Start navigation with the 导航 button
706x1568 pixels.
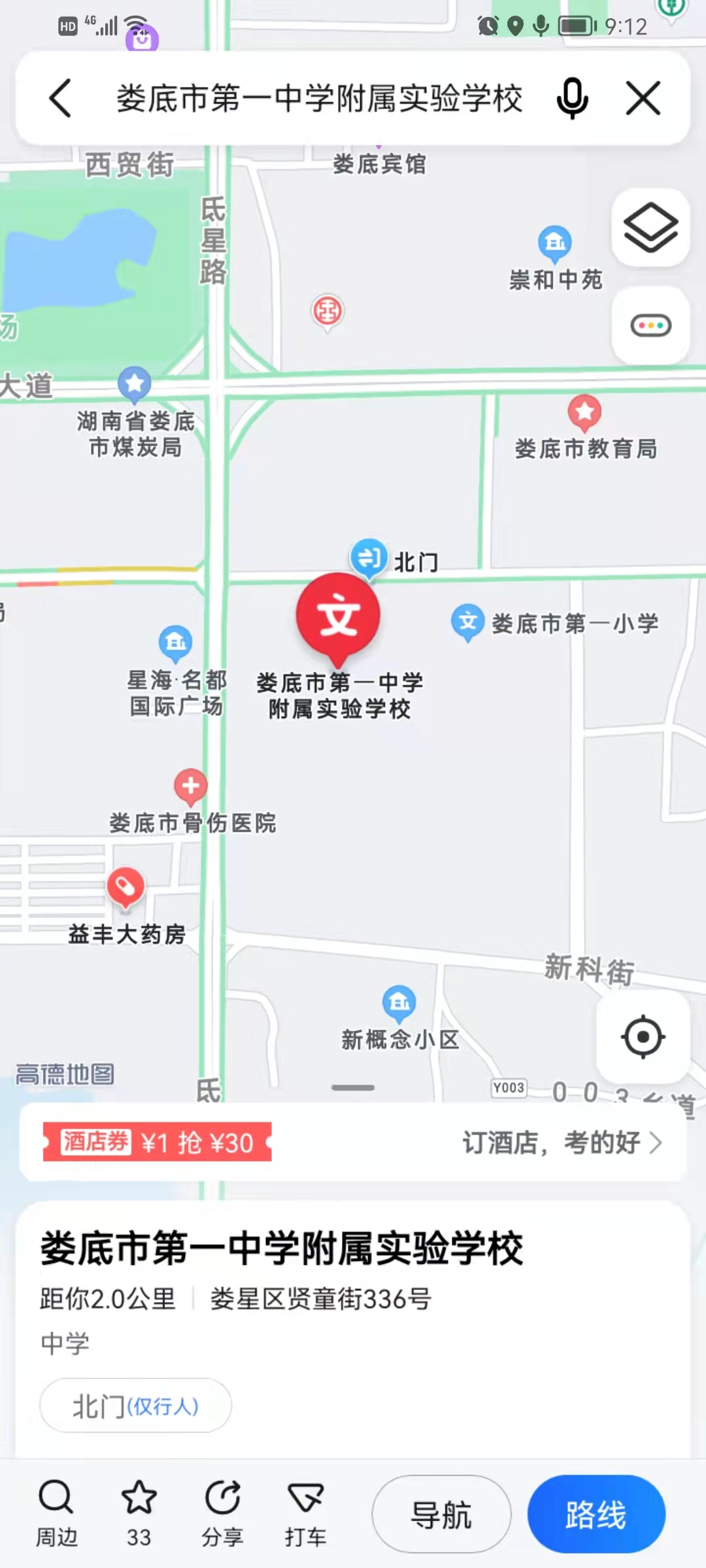tap(441, 1514)
